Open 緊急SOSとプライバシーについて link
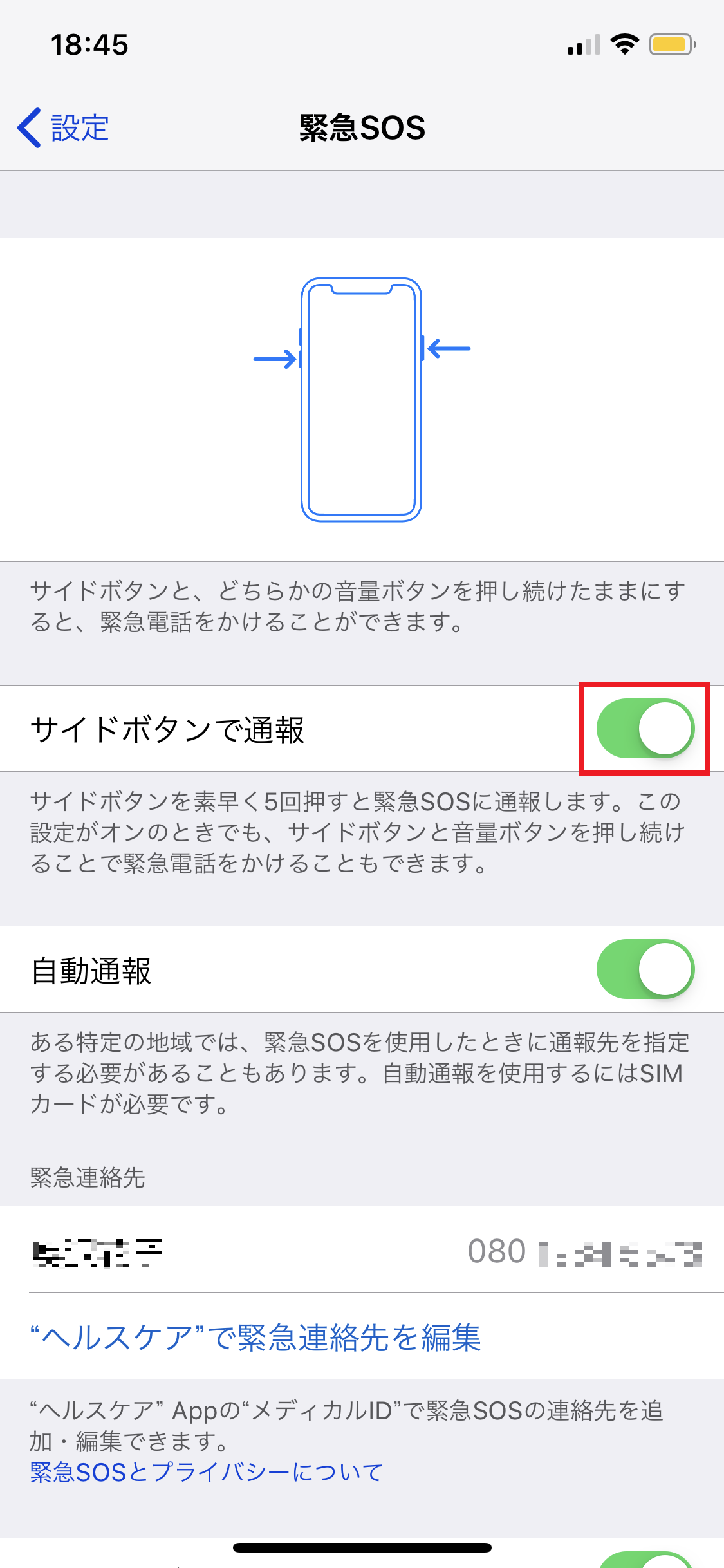 (x=206, y=1473)
